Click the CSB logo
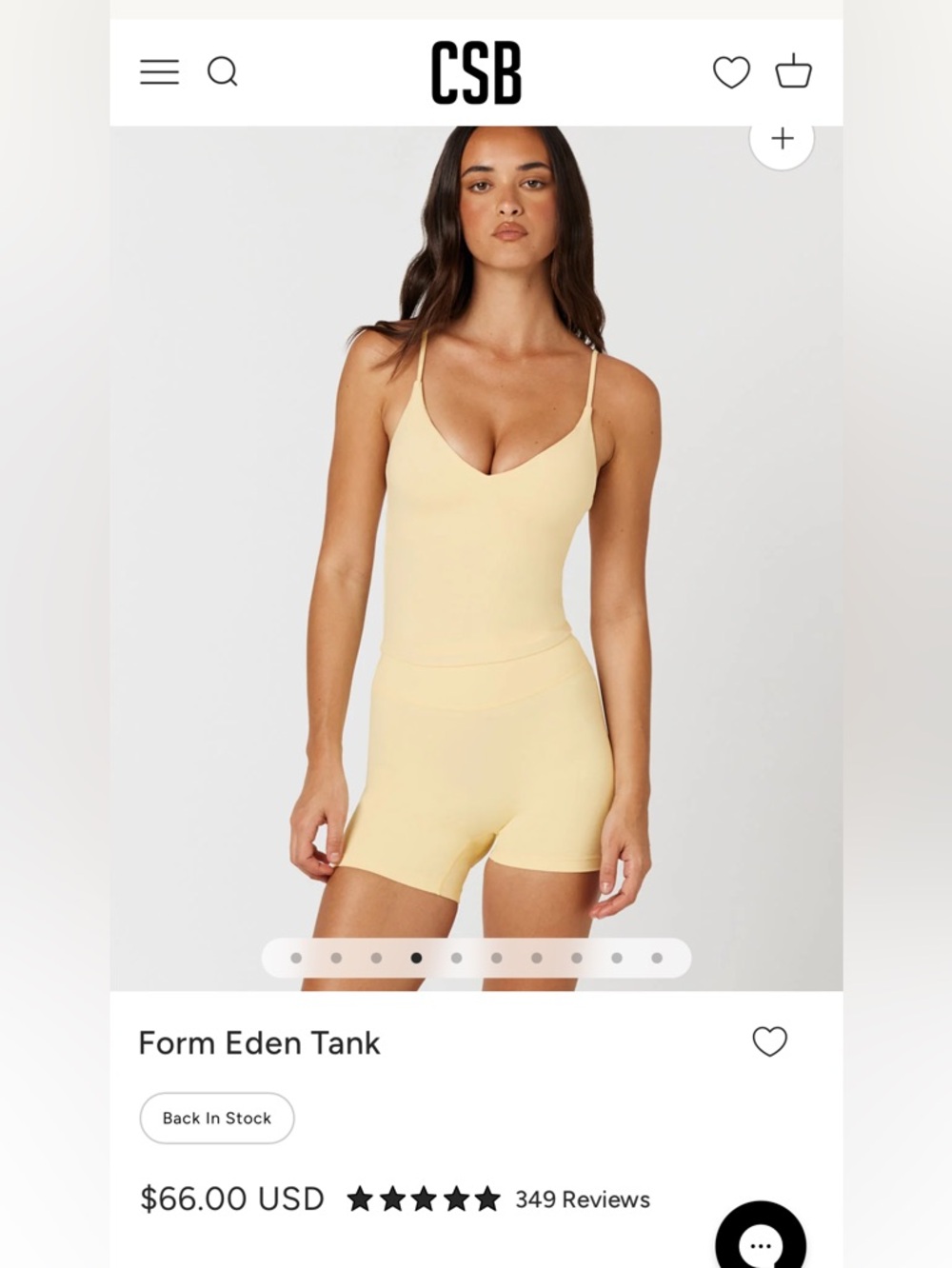The image size is (952, 1268). coord(476,72)
